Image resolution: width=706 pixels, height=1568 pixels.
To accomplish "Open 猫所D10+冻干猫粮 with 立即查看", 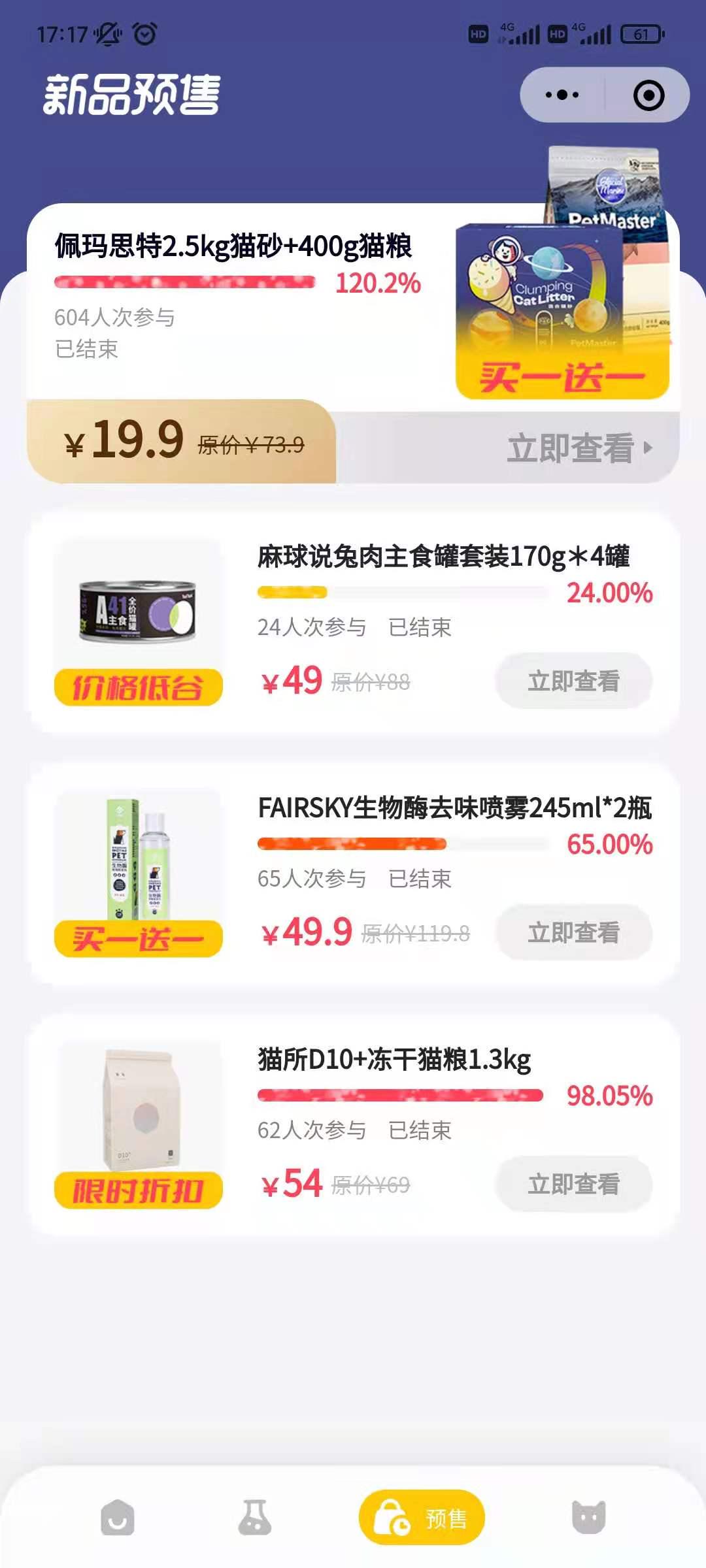I will tap(573, 1184).
